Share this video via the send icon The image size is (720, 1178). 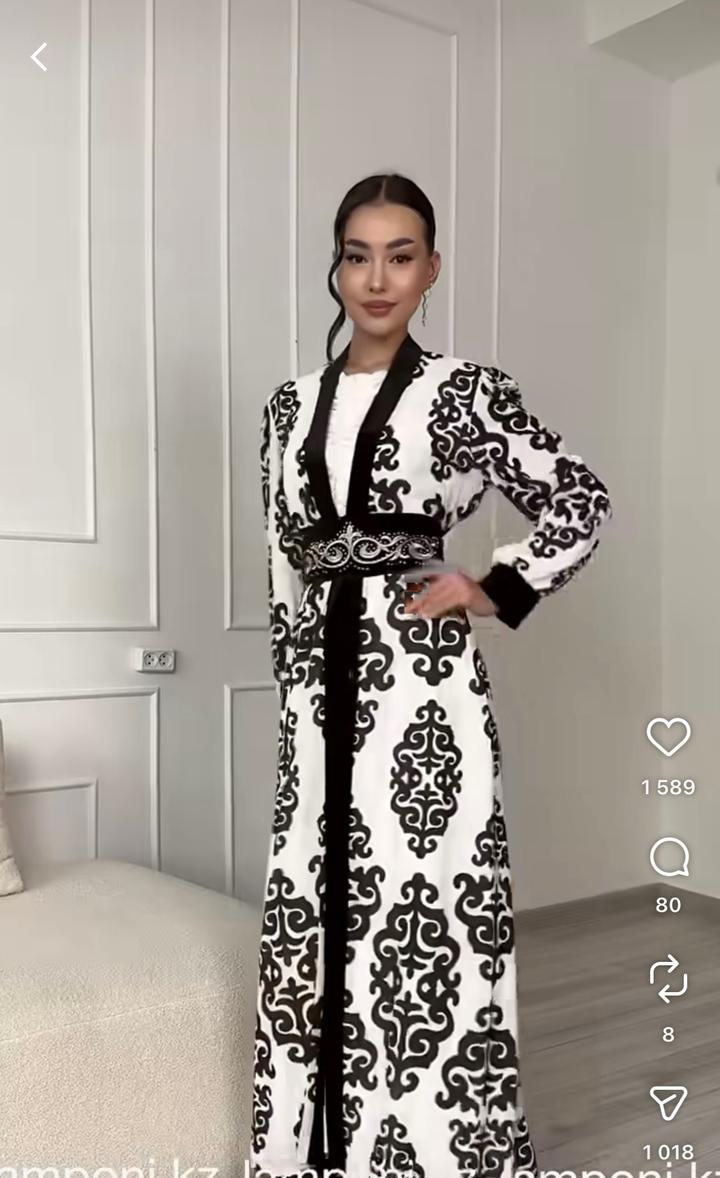(668, 1102)
